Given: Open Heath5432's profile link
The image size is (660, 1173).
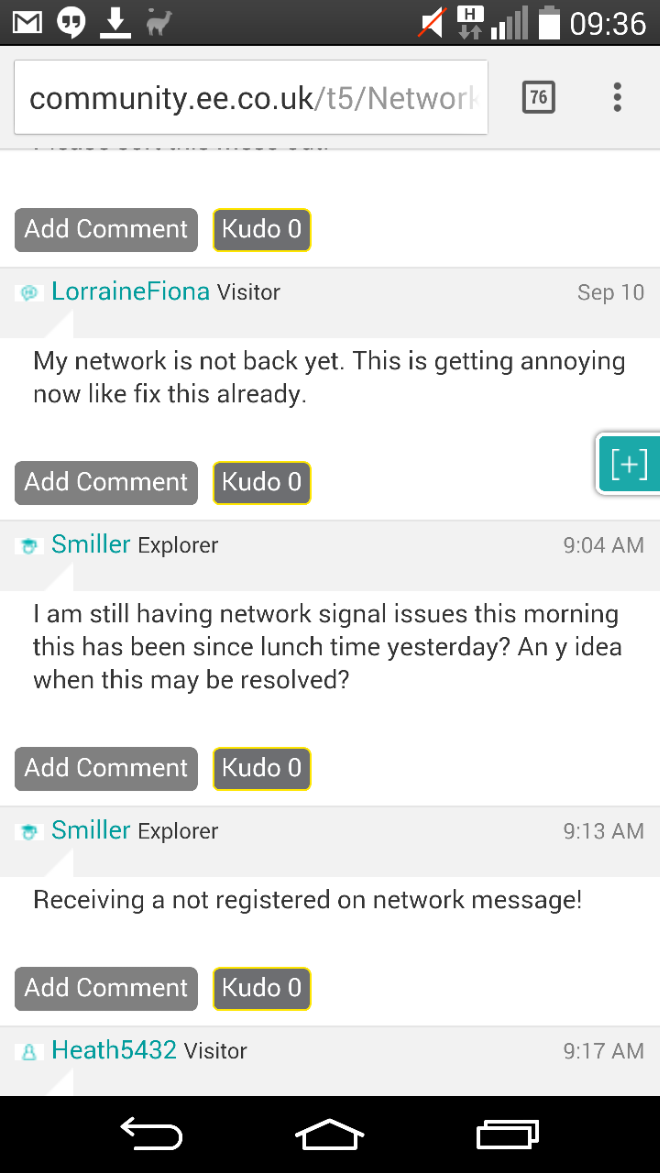Looking at the screenshot, I should pyautogui.click(x=114, y=1050).
